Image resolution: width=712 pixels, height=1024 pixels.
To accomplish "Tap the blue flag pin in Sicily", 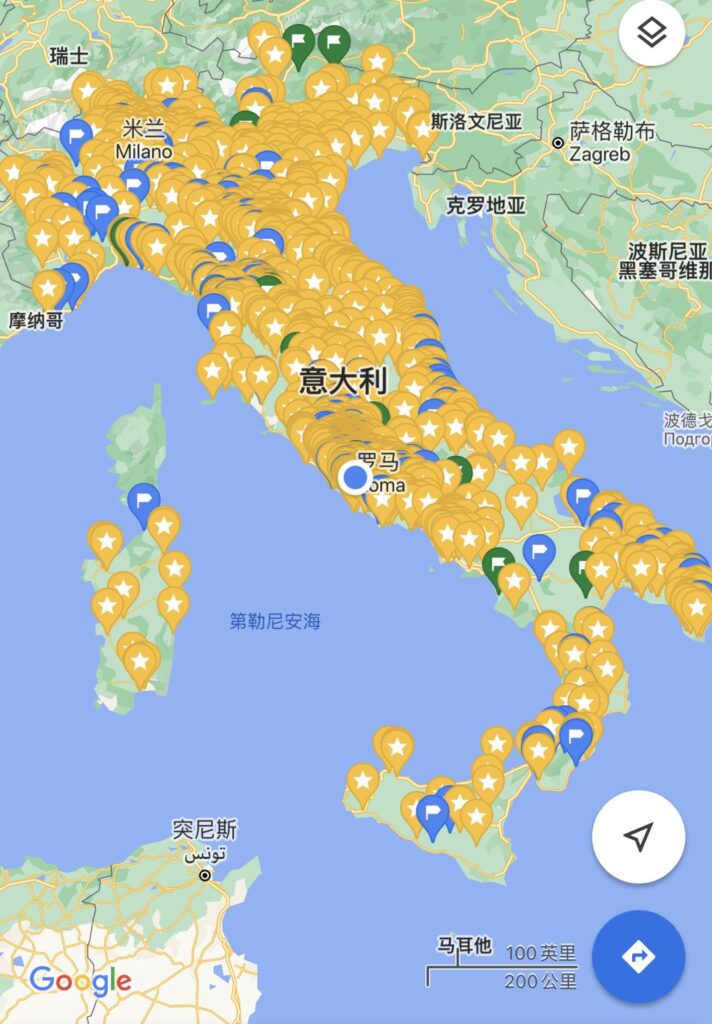I will click(433, 811).
